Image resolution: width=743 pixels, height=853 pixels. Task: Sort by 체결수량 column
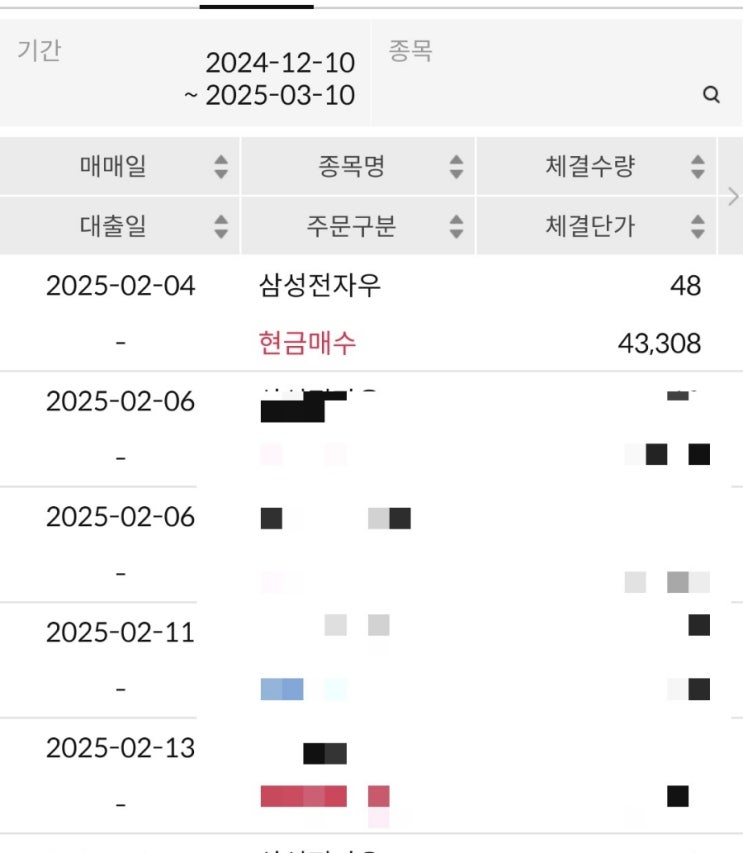pyautogui.click(x=596, y=166)
